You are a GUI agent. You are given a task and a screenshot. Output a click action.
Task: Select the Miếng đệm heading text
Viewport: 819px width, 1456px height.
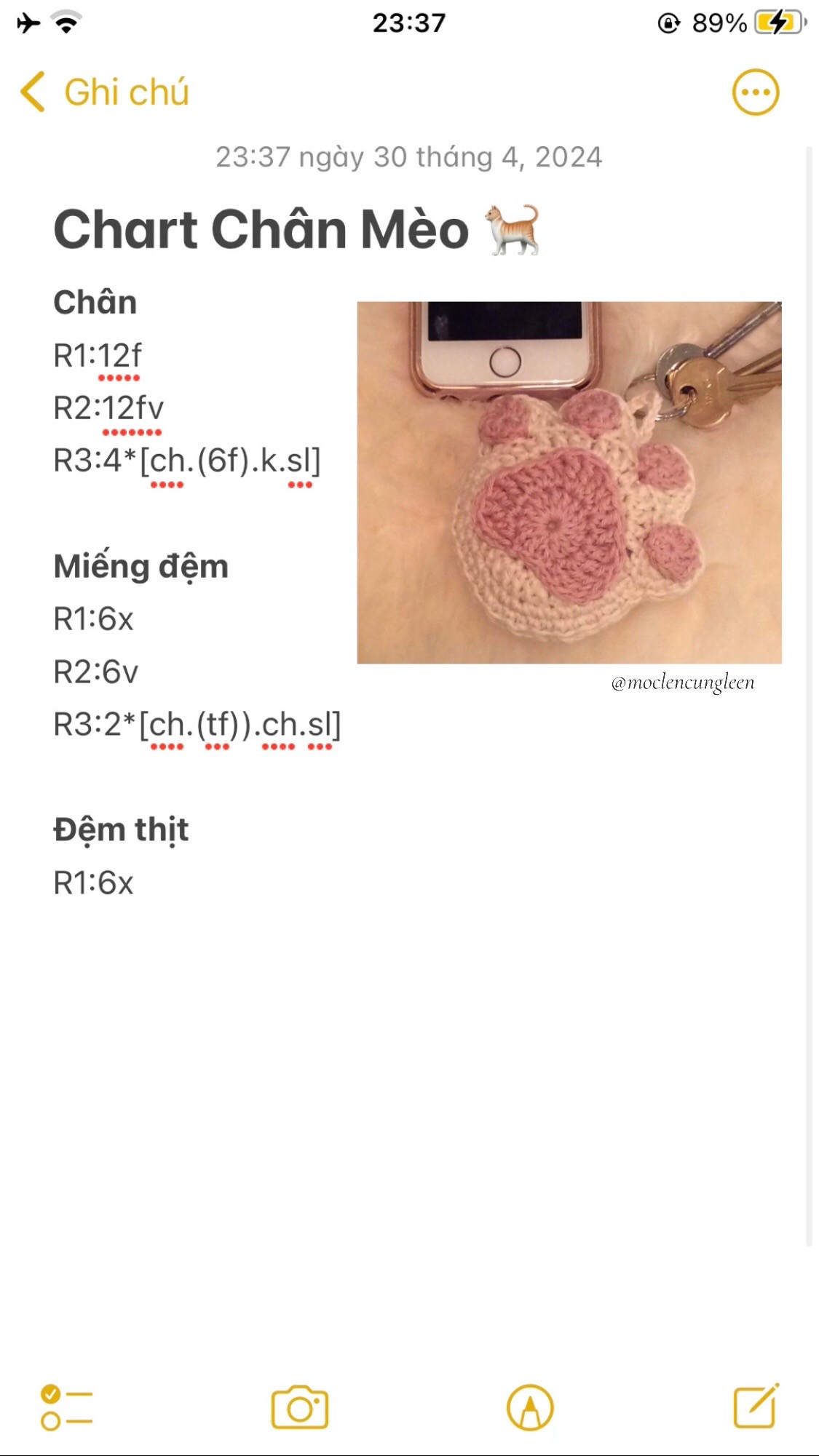tap(141, 567)
